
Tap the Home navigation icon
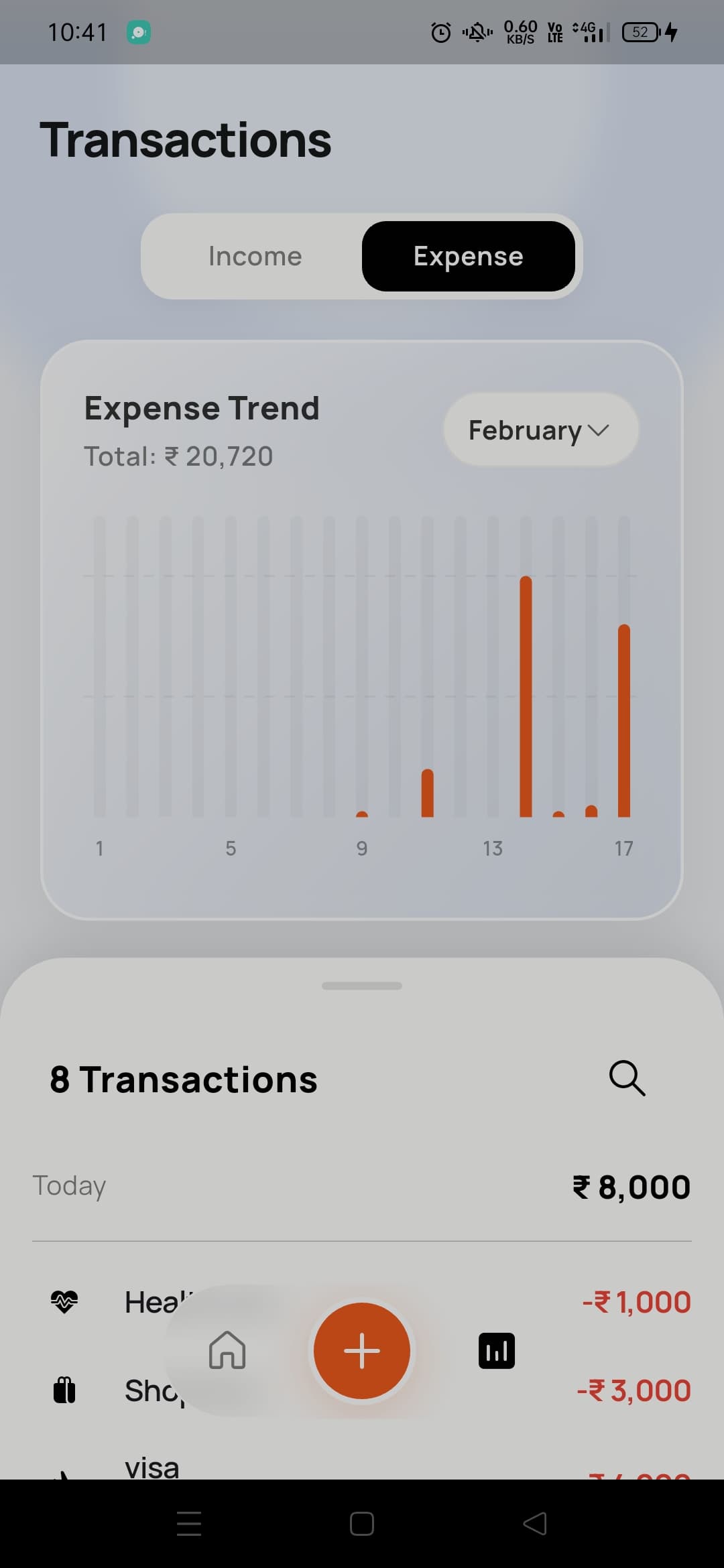point(228,1350)
